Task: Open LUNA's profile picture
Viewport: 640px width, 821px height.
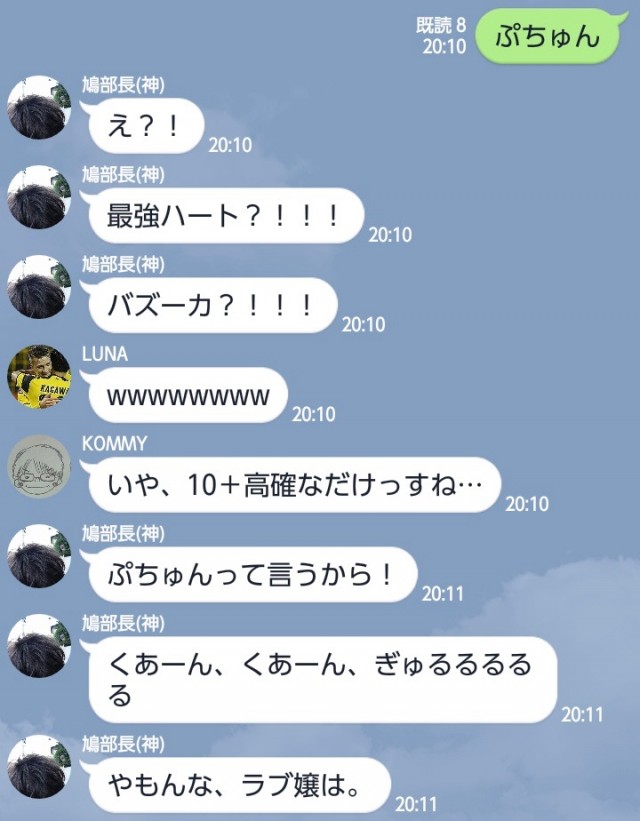Action: tap(39, 376)
